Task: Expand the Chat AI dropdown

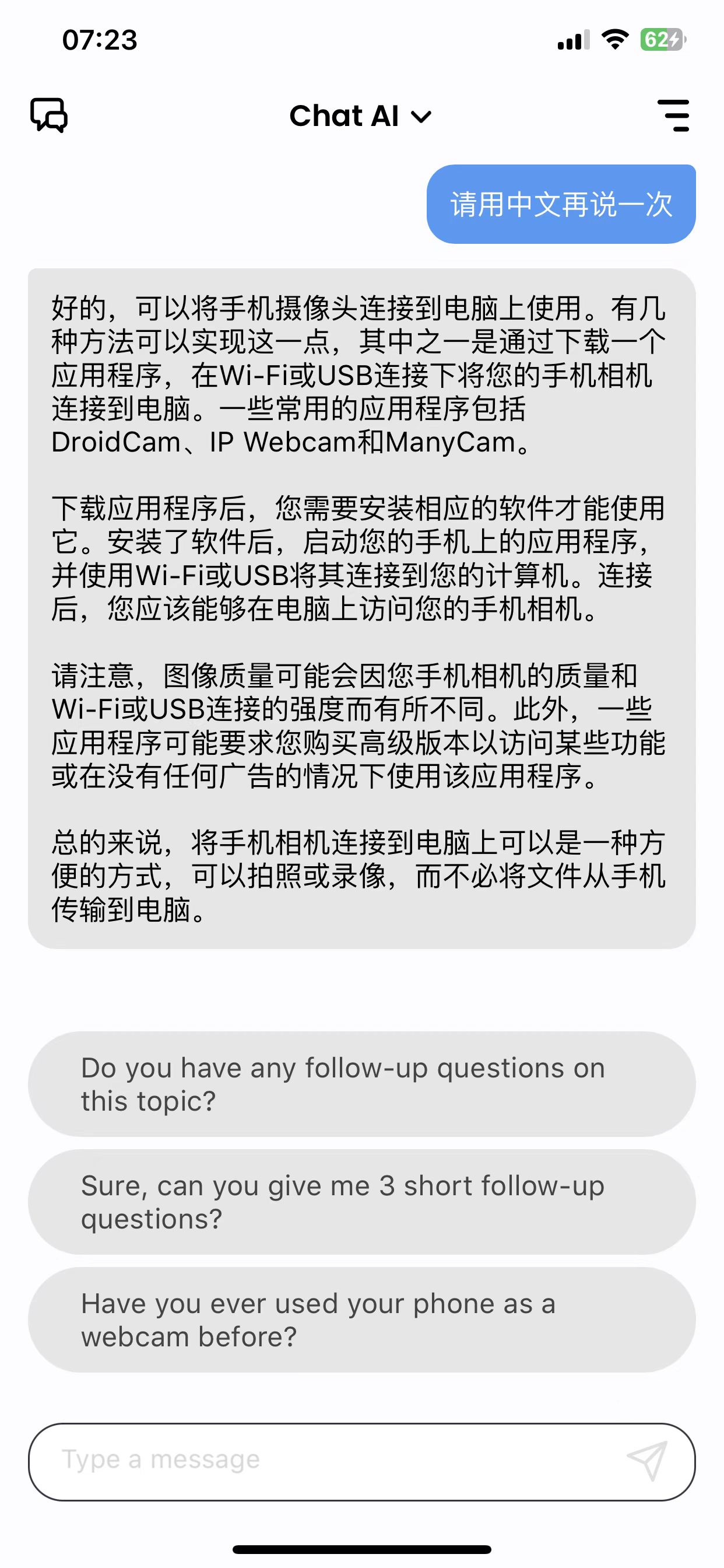Action: pos(361,116)
